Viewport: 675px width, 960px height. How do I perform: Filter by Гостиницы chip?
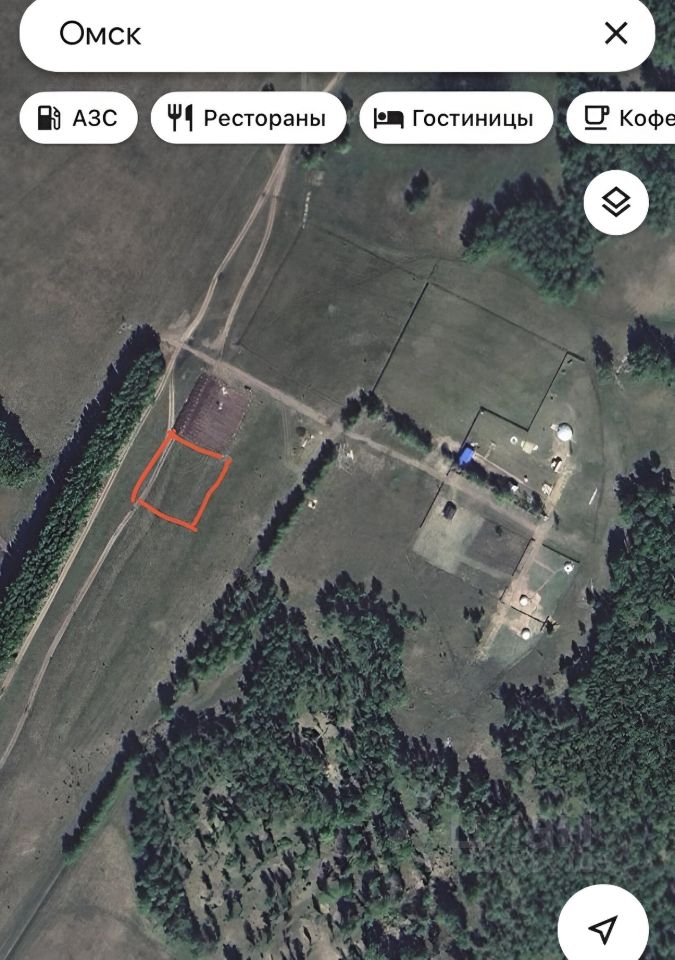[455, 118]
